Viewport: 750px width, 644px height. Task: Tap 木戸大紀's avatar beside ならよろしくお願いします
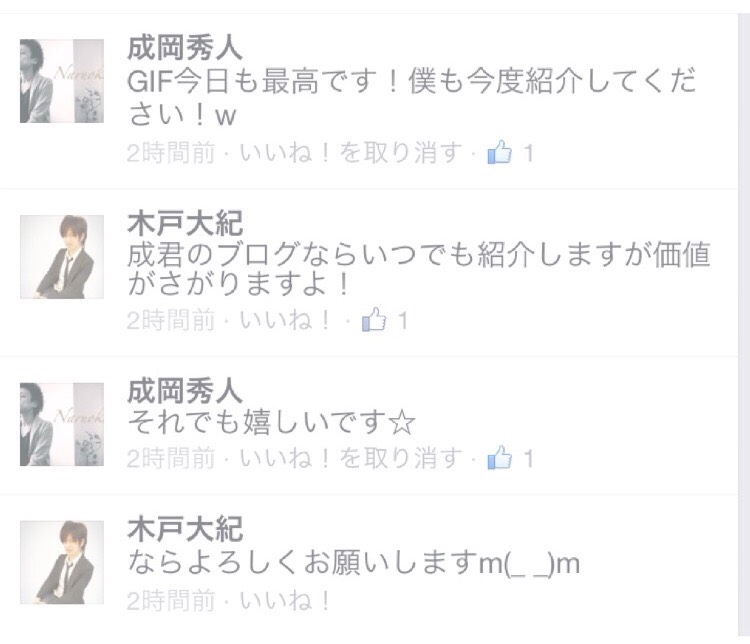pos(61,562)
